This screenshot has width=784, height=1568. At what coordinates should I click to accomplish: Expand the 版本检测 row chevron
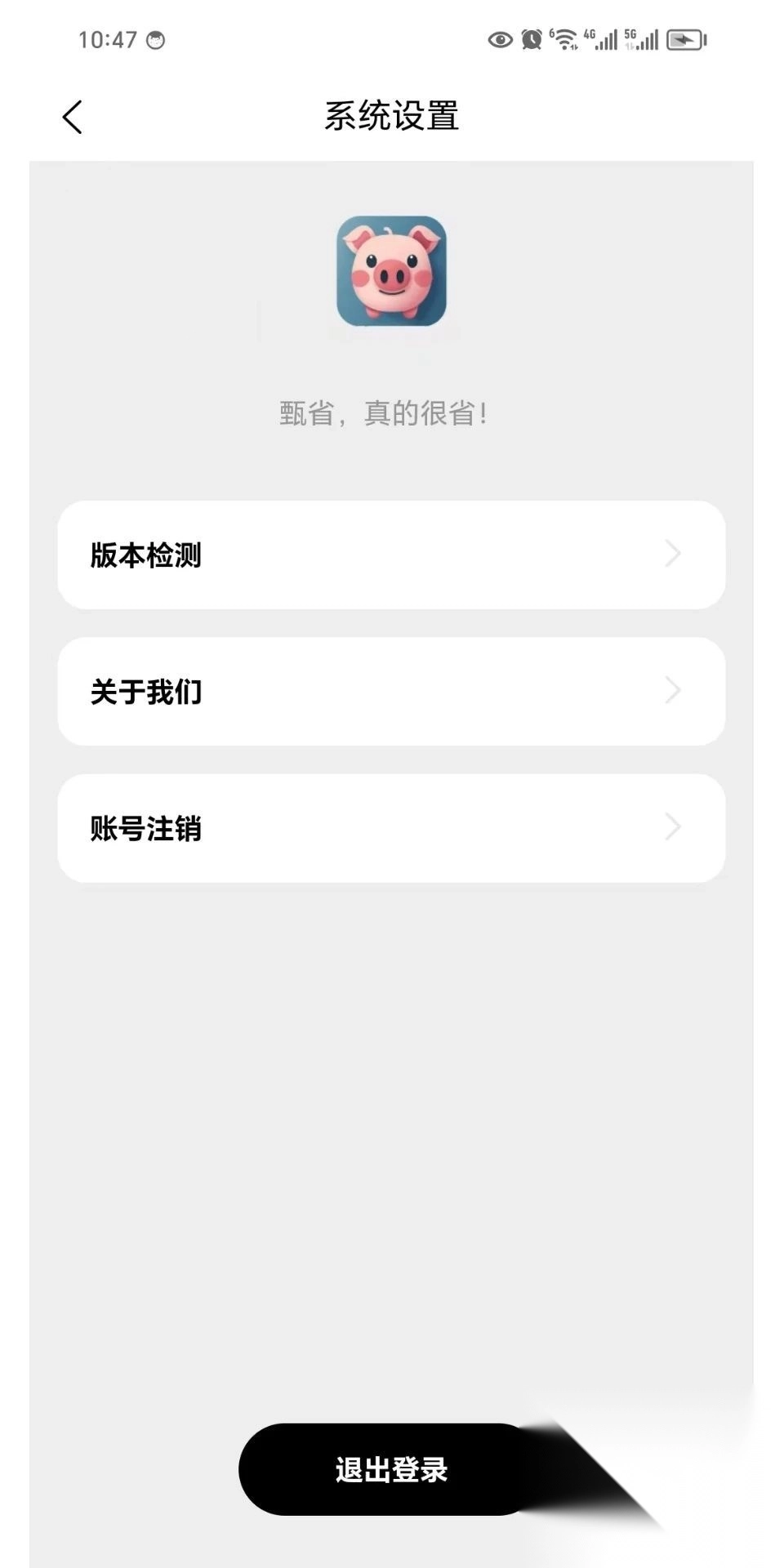click(x=672, y=555)
